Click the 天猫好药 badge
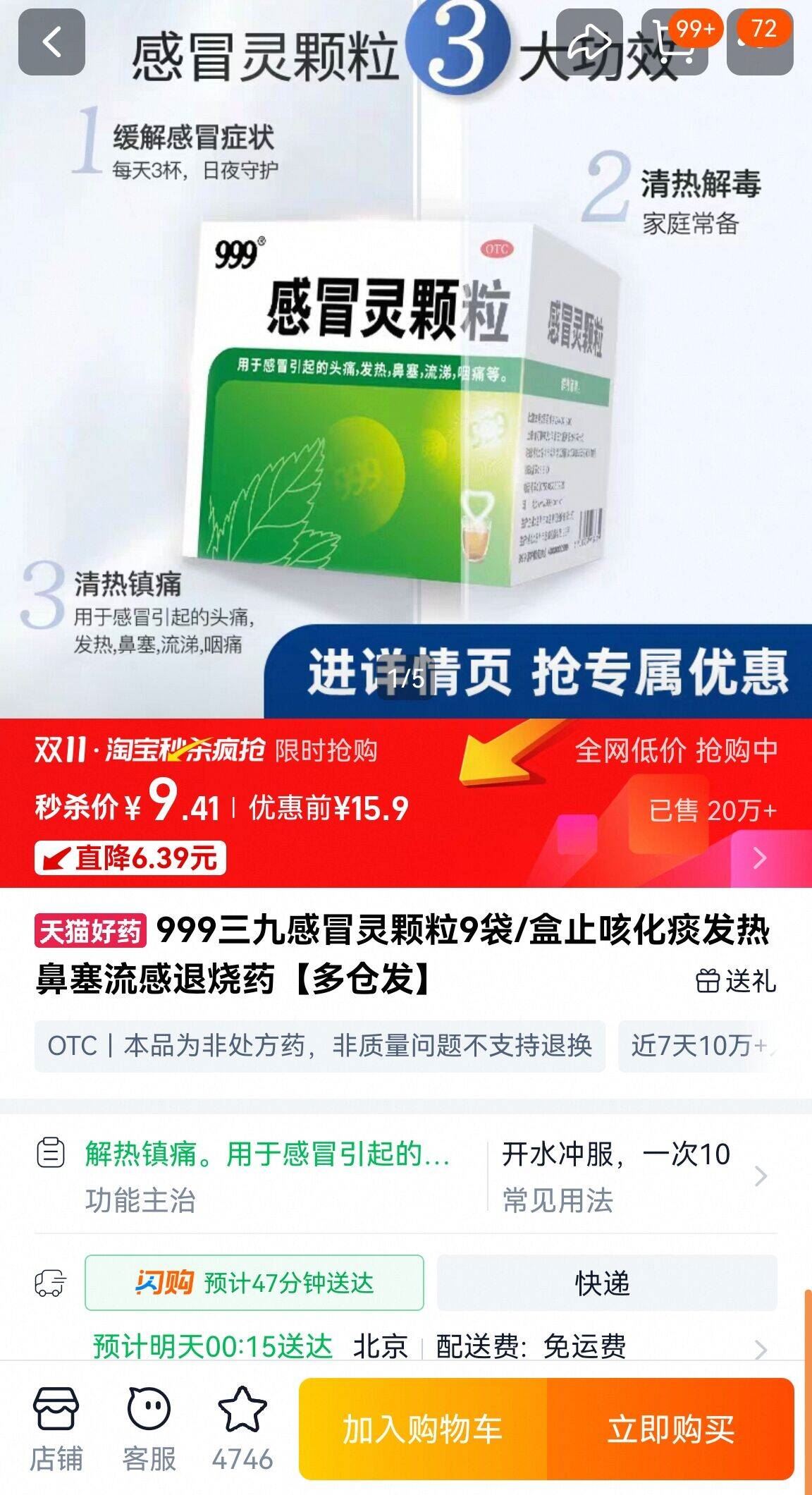 pos(90,928)
